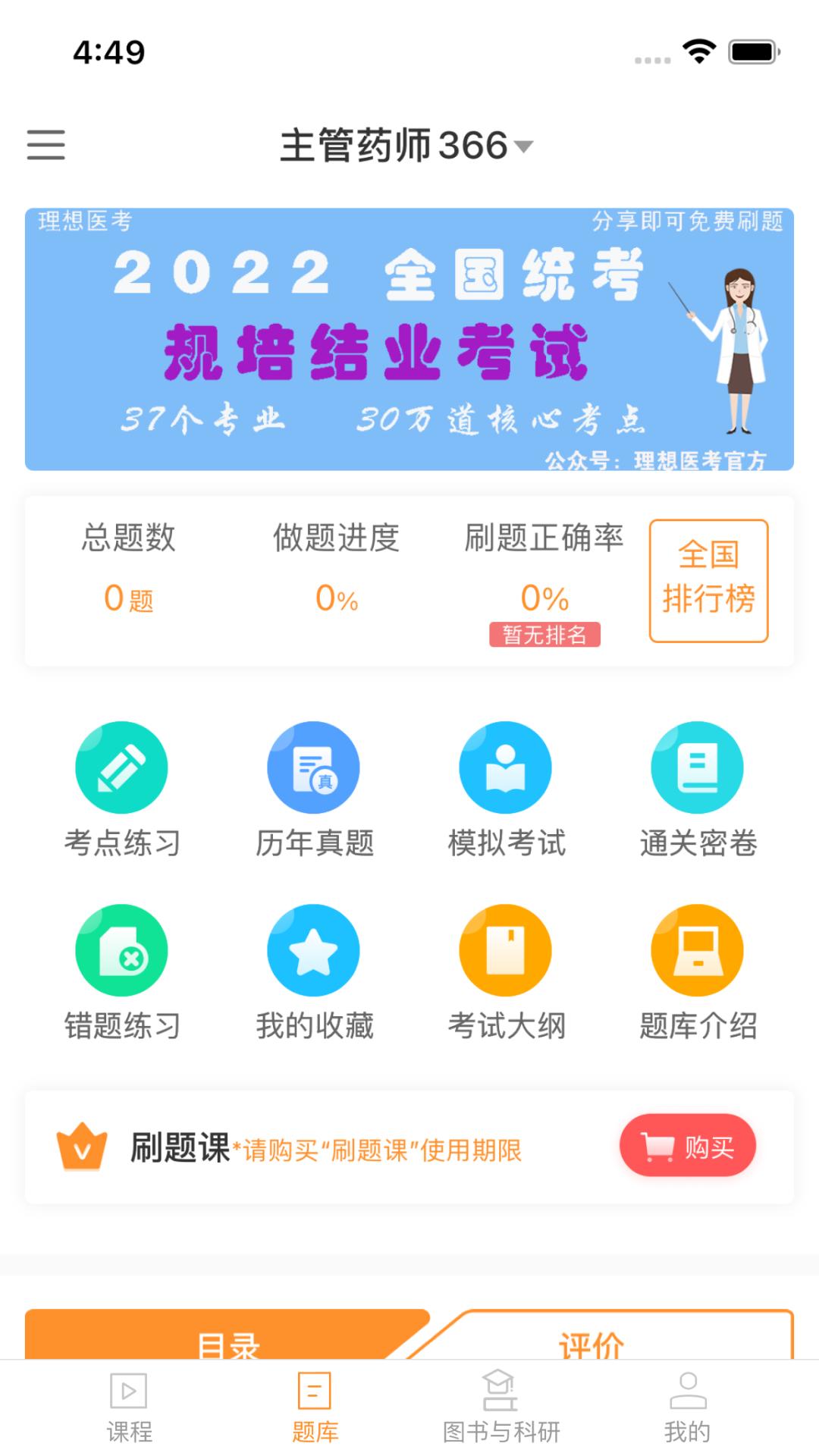Image resolution: width=819 pixels, height=1456 pixels.
Task: Tap the 题库介绍 question bank intro icon
Action: click(x=698, y=950)
